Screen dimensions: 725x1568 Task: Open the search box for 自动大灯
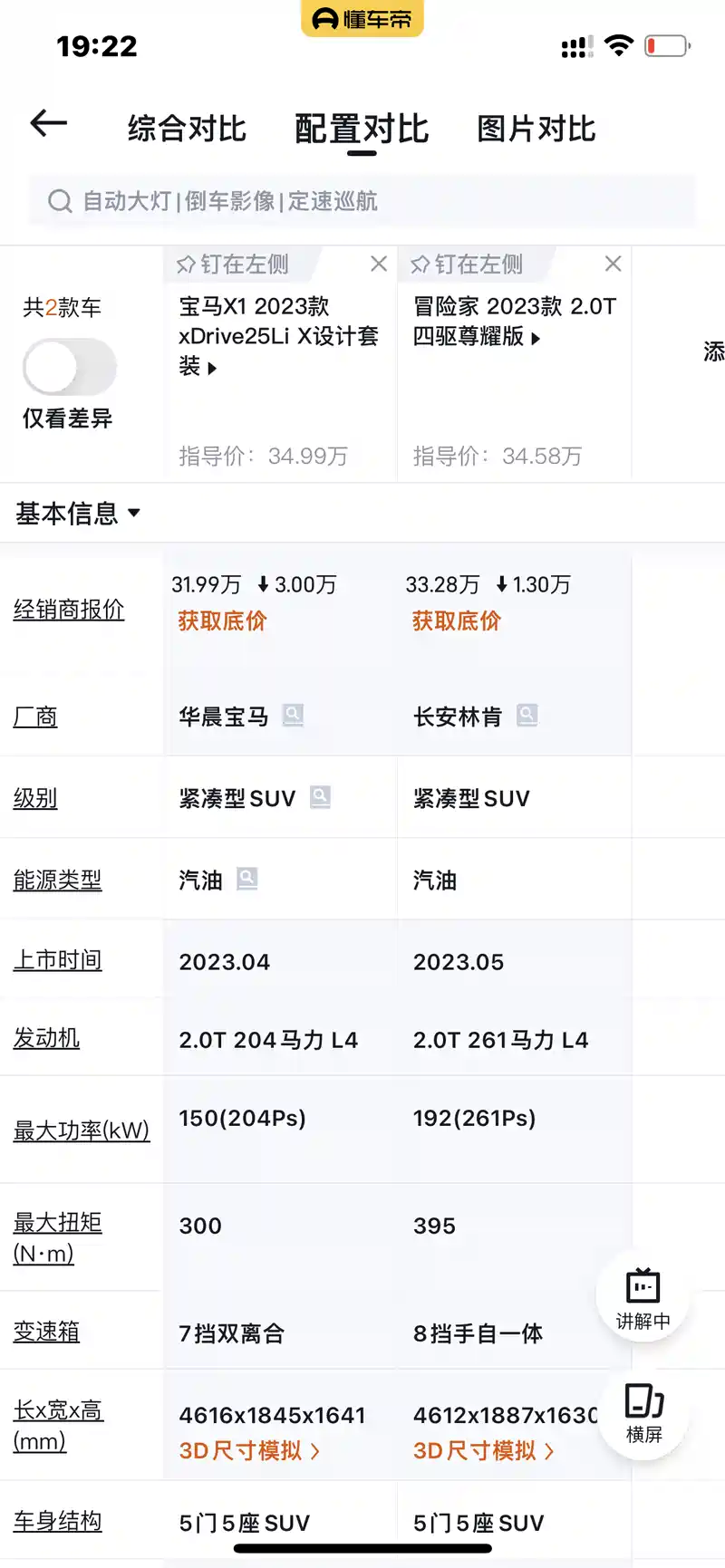pos(362,201)
